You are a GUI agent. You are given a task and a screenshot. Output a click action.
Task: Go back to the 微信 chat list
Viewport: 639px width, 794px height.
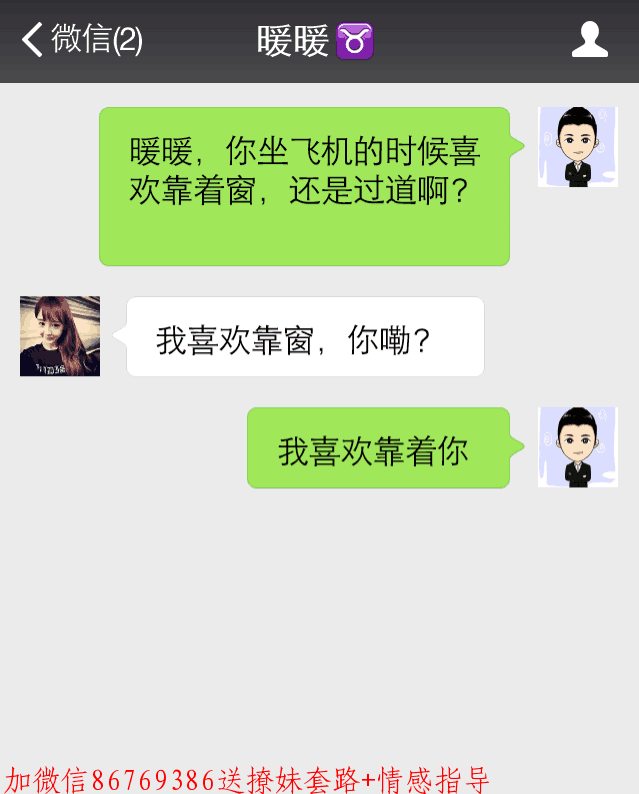coord(80,40)
